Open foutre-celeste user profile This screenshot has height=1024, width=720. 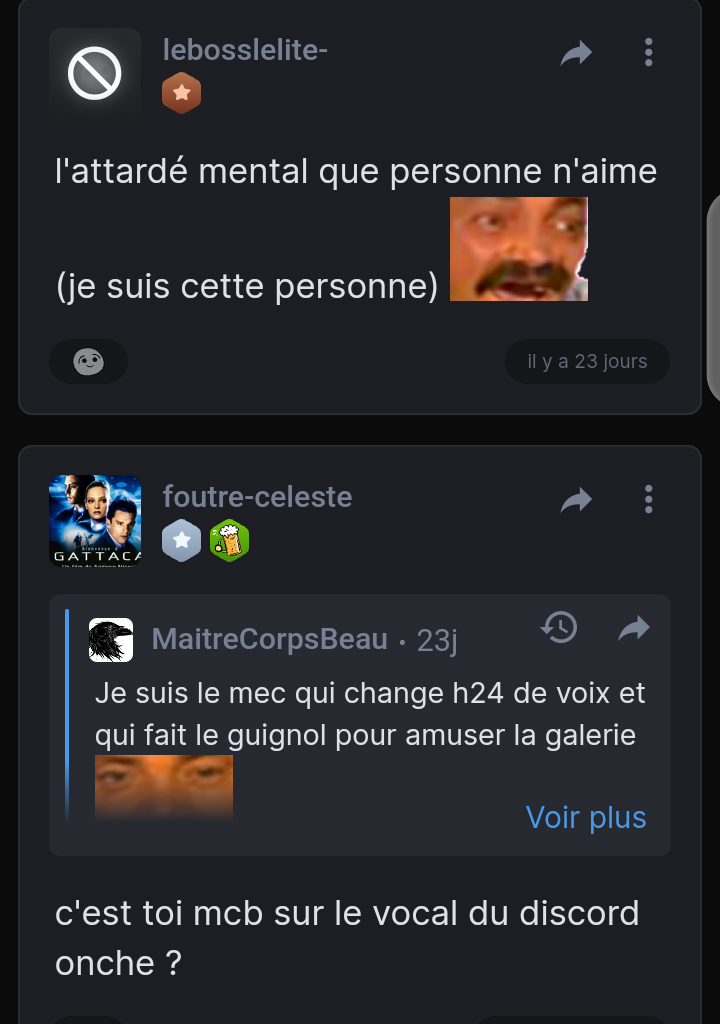(257, 496)
